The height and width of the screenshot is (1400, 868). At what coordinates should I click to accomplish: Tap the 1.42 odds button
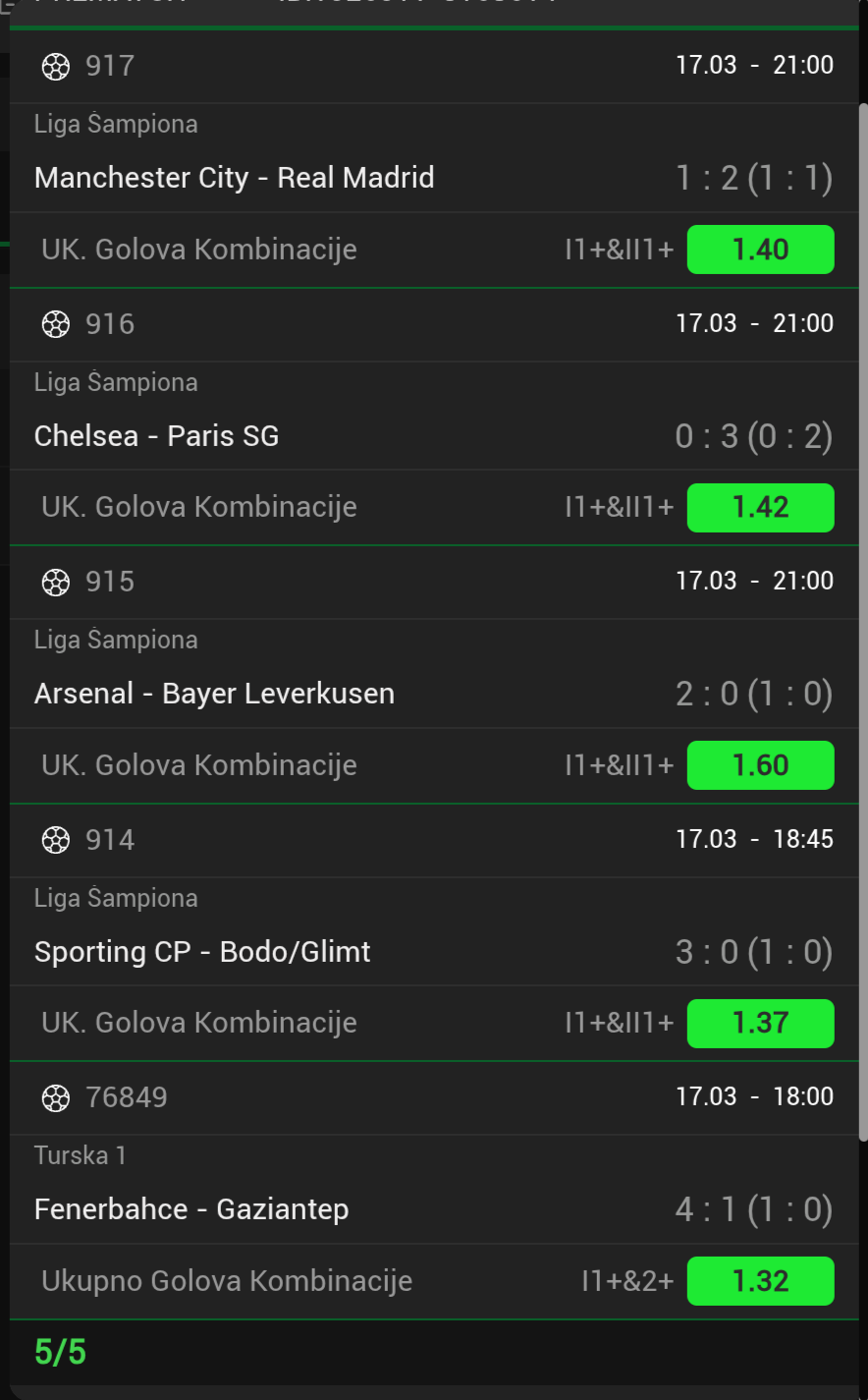click(x=760, y=508)
